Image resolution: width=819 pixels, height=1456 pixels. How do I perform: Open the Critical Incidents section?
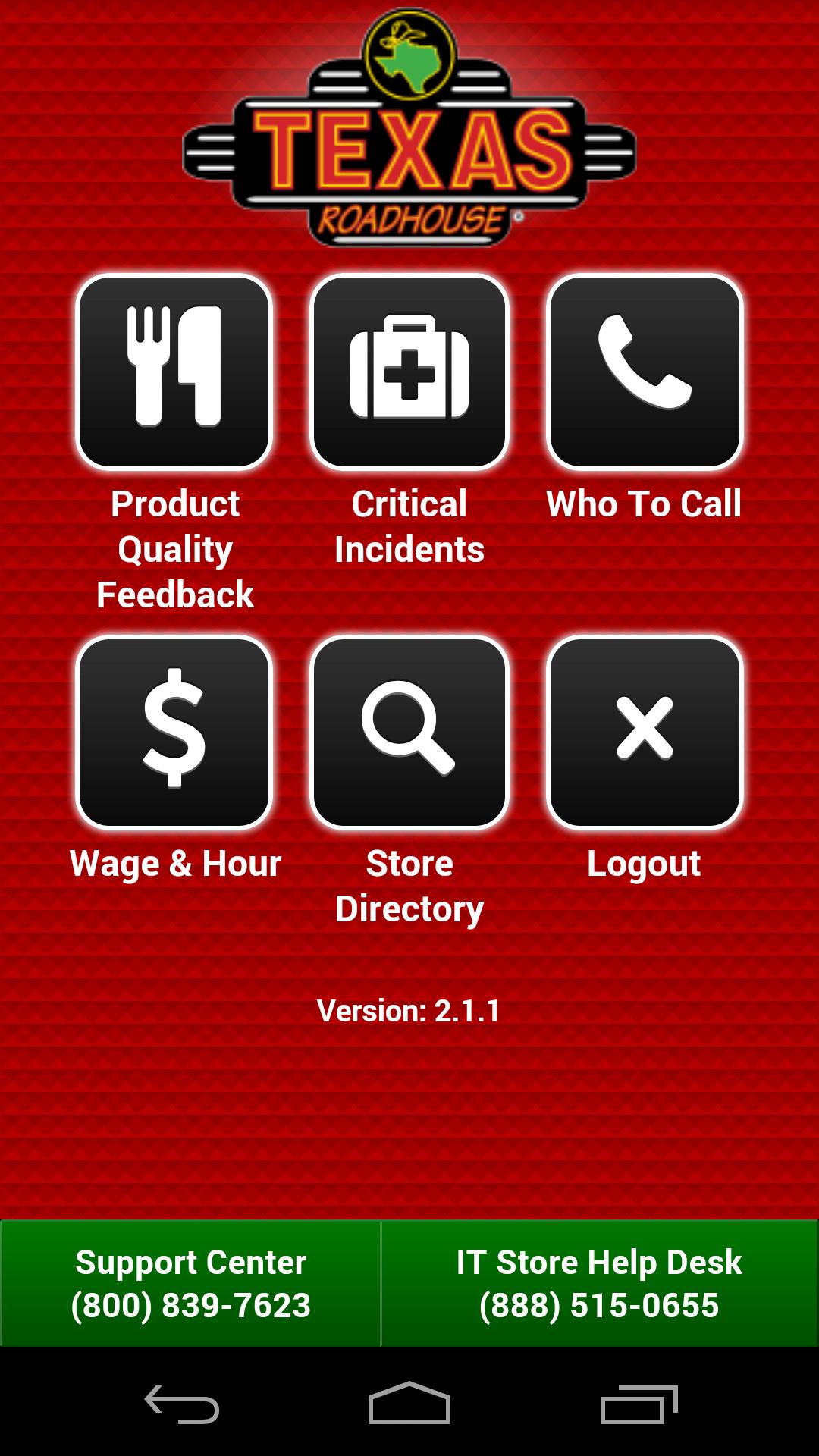(x=409, y=372)
